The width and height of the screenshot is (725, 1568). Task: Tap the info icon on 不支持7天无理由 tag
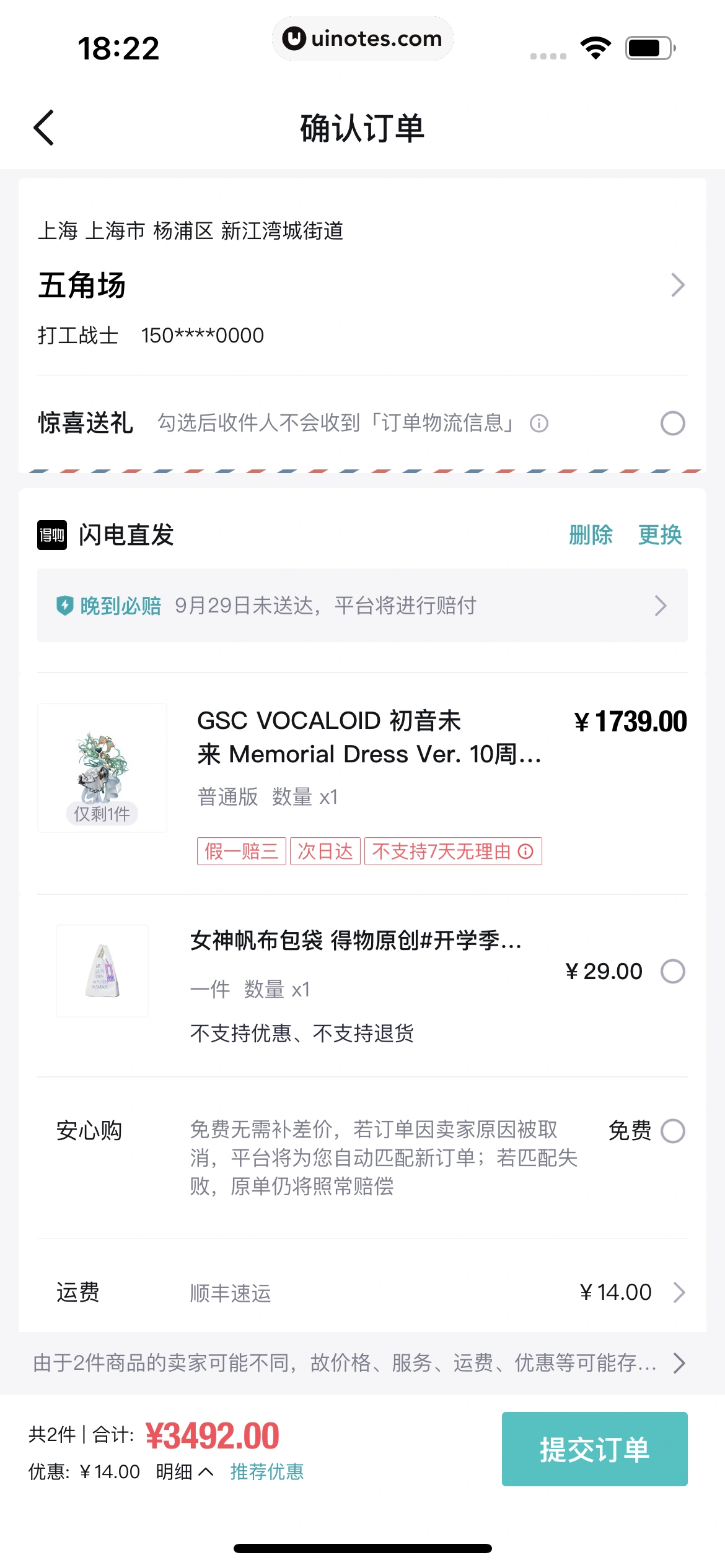[x=526, y=852]
